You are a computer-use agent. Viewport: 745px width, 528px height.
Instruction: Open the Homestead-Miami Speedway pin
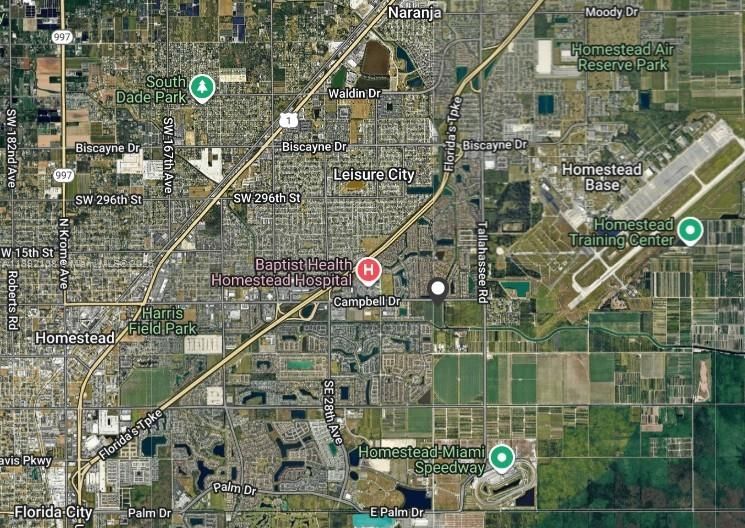pyautogui.click(x=501, y=458)
